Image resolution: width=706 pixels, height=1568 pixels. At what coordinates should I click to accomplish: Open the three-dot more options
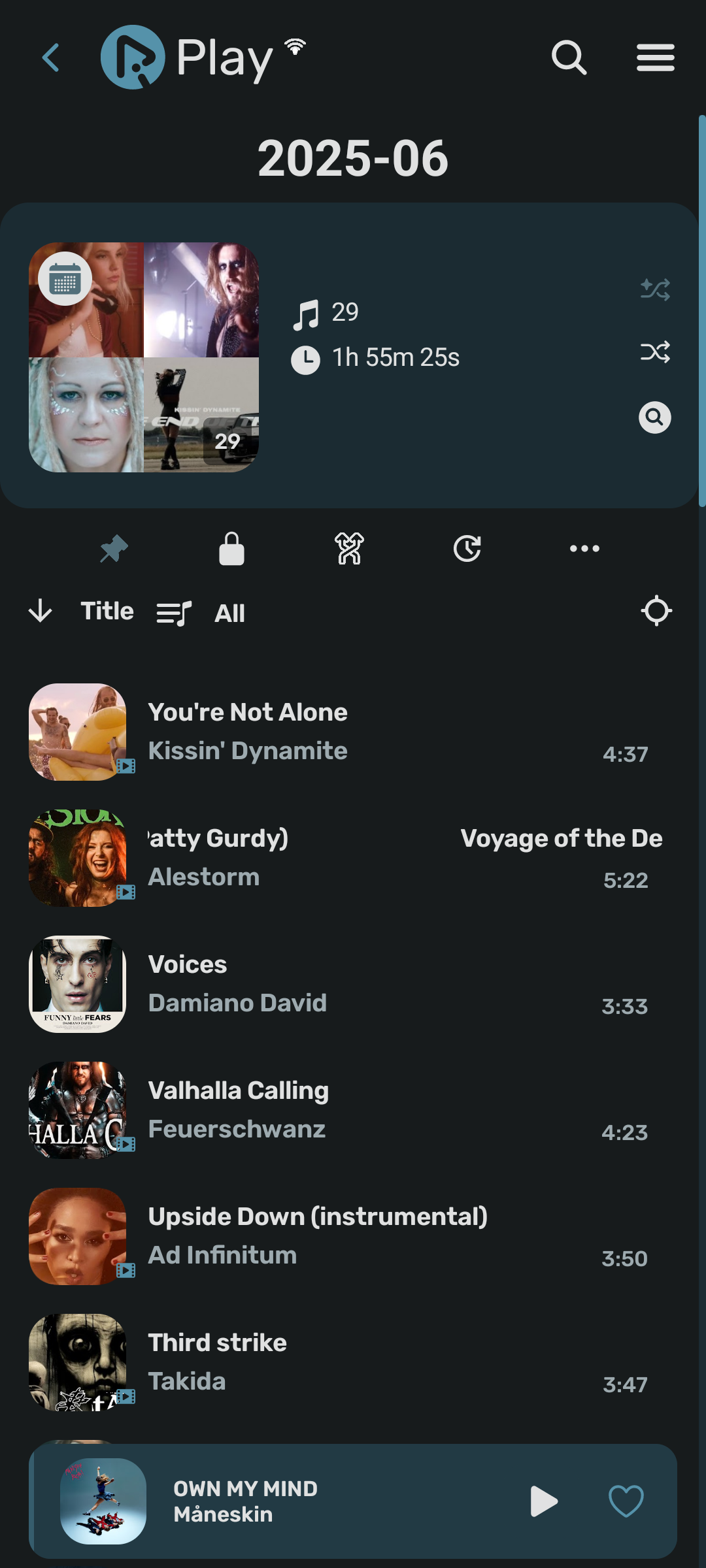584,548
